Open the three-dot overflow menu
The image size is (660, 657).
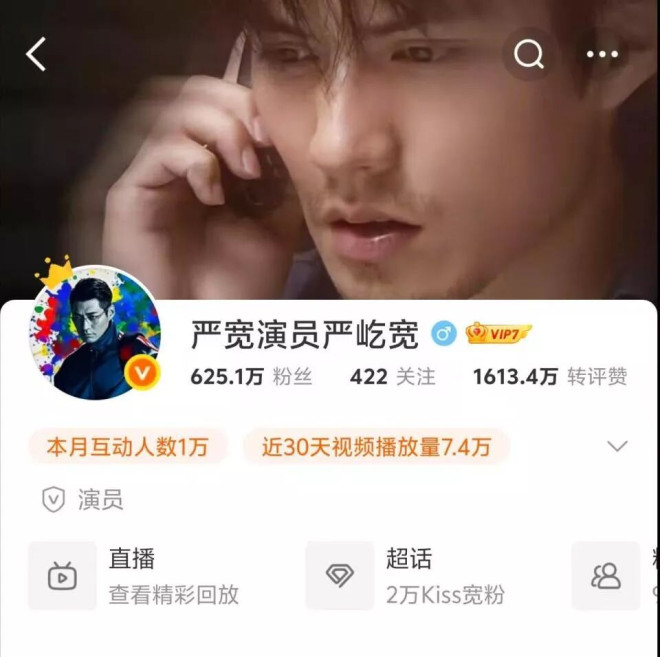click(x=602, y=54)
